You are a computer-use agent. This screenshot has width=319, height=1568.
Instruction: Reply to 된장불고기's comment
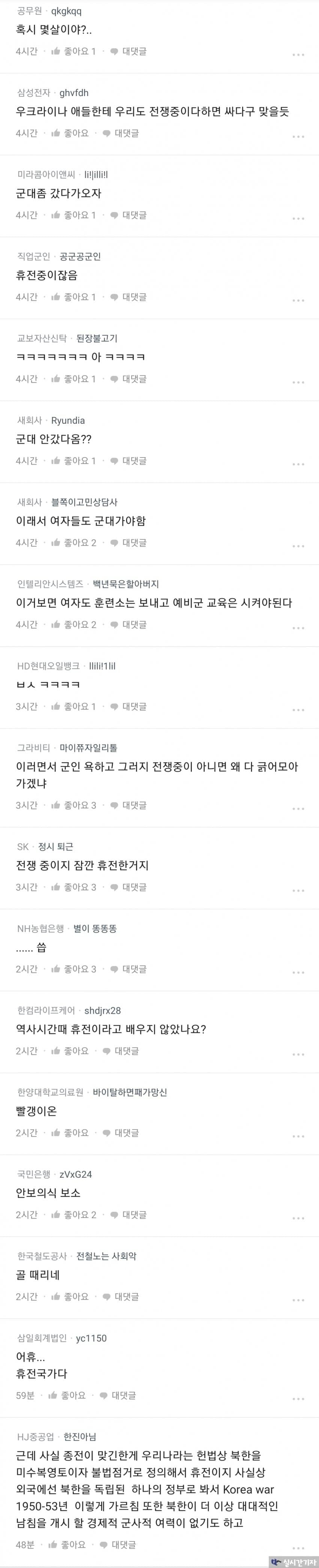(128, 379)
